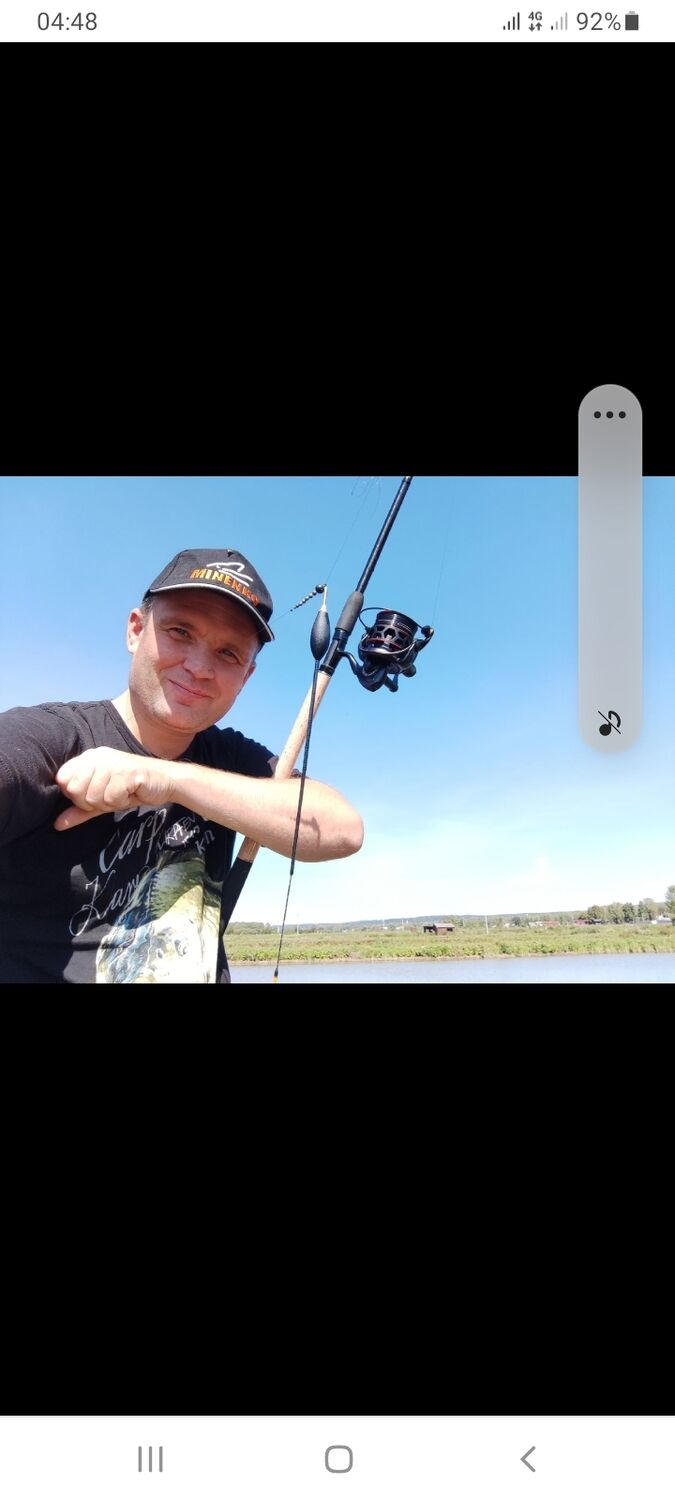Go back using the navigation bar arrow

point(528,1459)
